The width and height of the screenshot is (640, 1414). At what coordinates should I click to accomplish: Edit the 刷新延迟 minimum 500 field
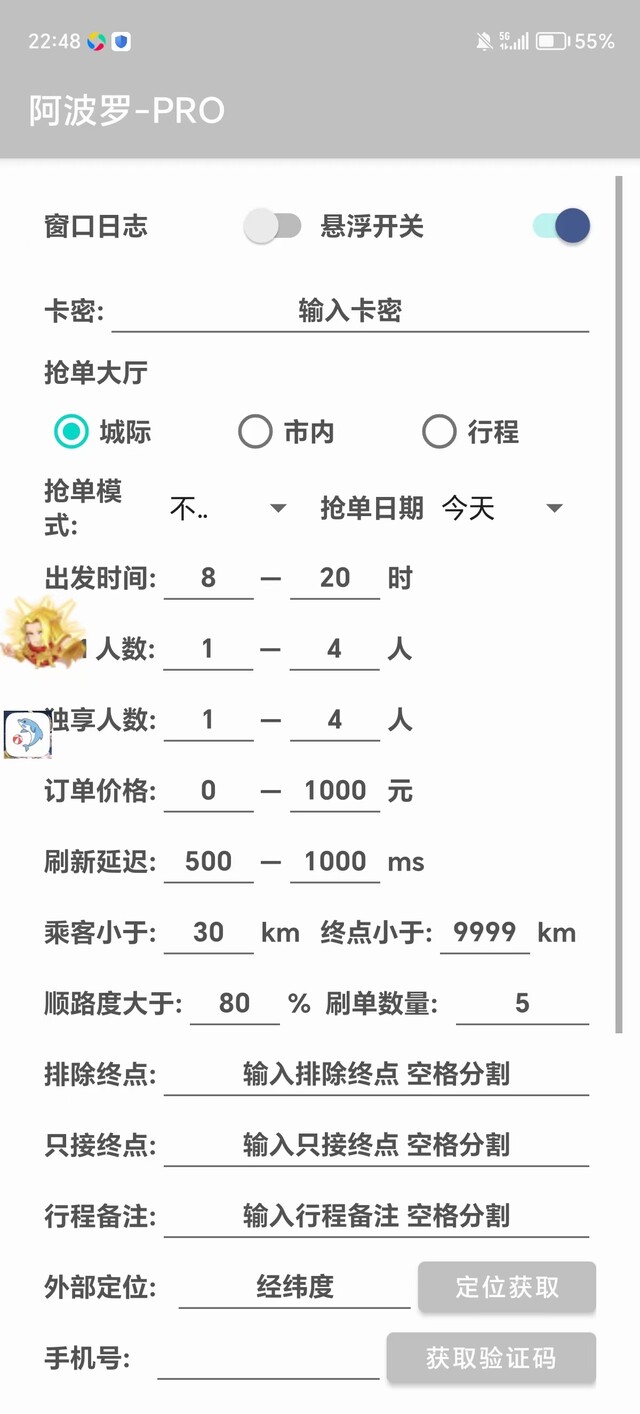pyautogui.click(x=208, y=862)
